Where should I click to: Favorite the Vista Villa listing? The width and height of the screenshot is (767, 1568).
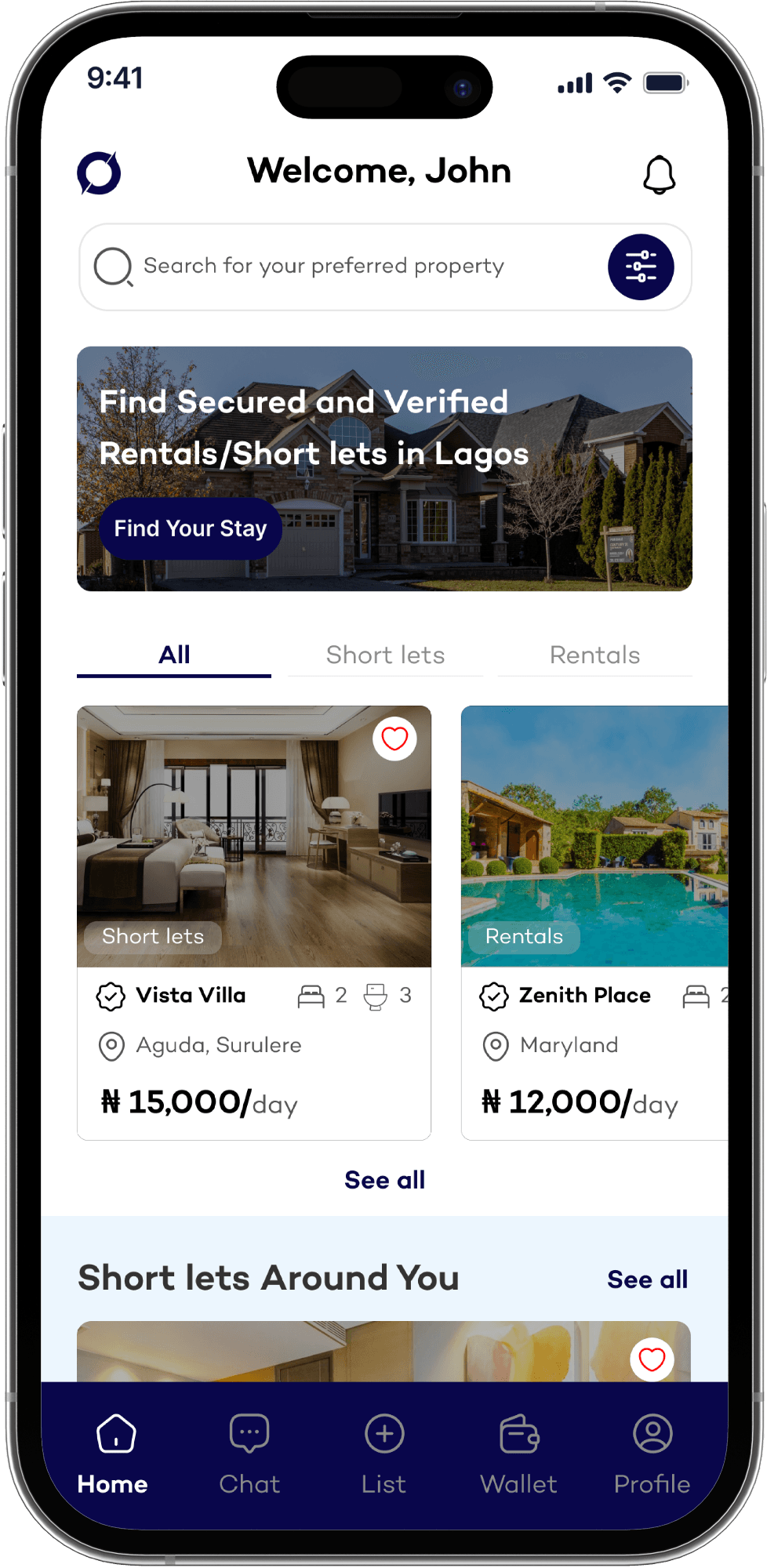pyautogui.click(x=394, y=739)
